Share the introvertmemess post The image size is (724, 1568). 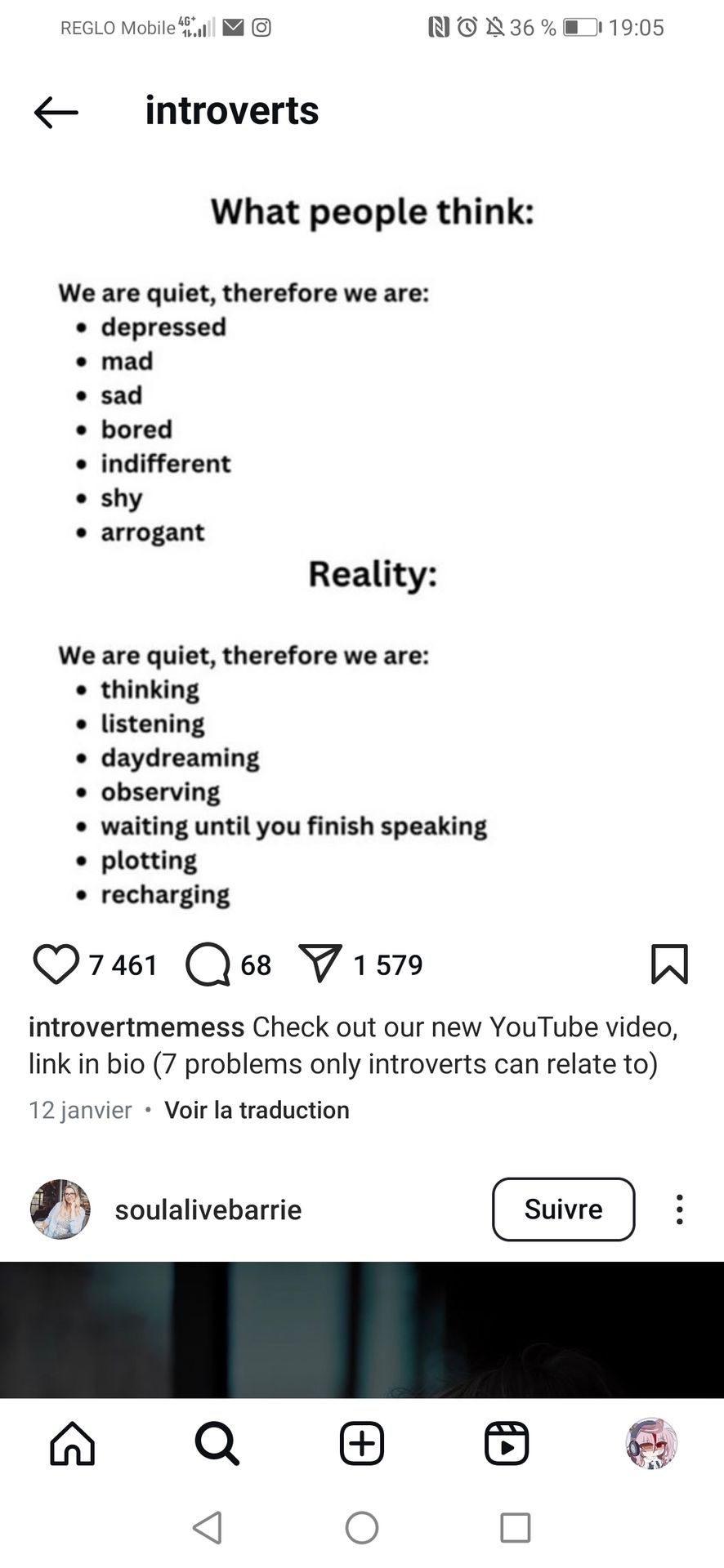pos(320,964)
